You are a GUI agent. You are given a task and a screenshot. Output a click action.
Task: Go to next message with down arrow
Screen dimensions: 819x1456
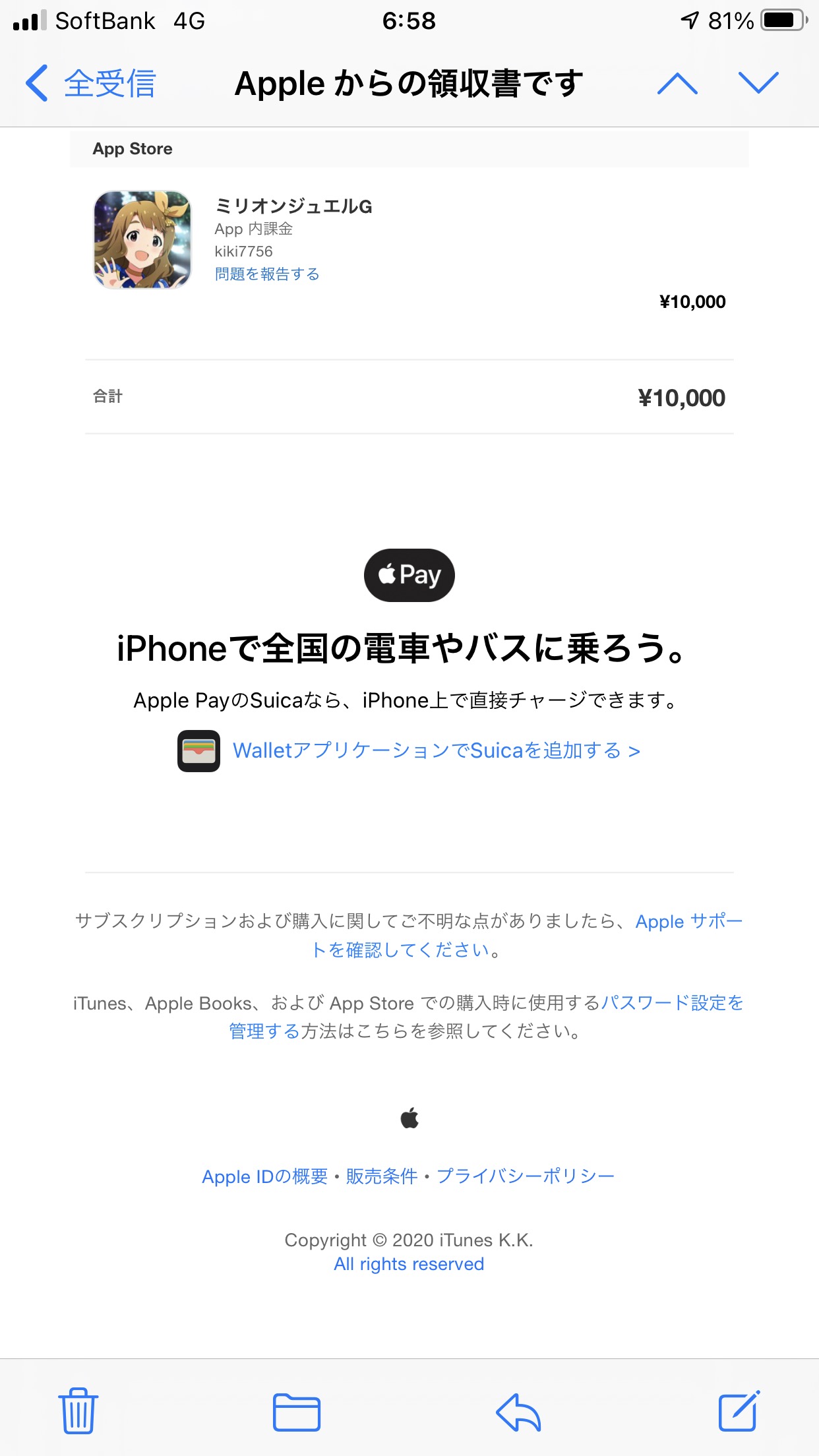[758, 84]
